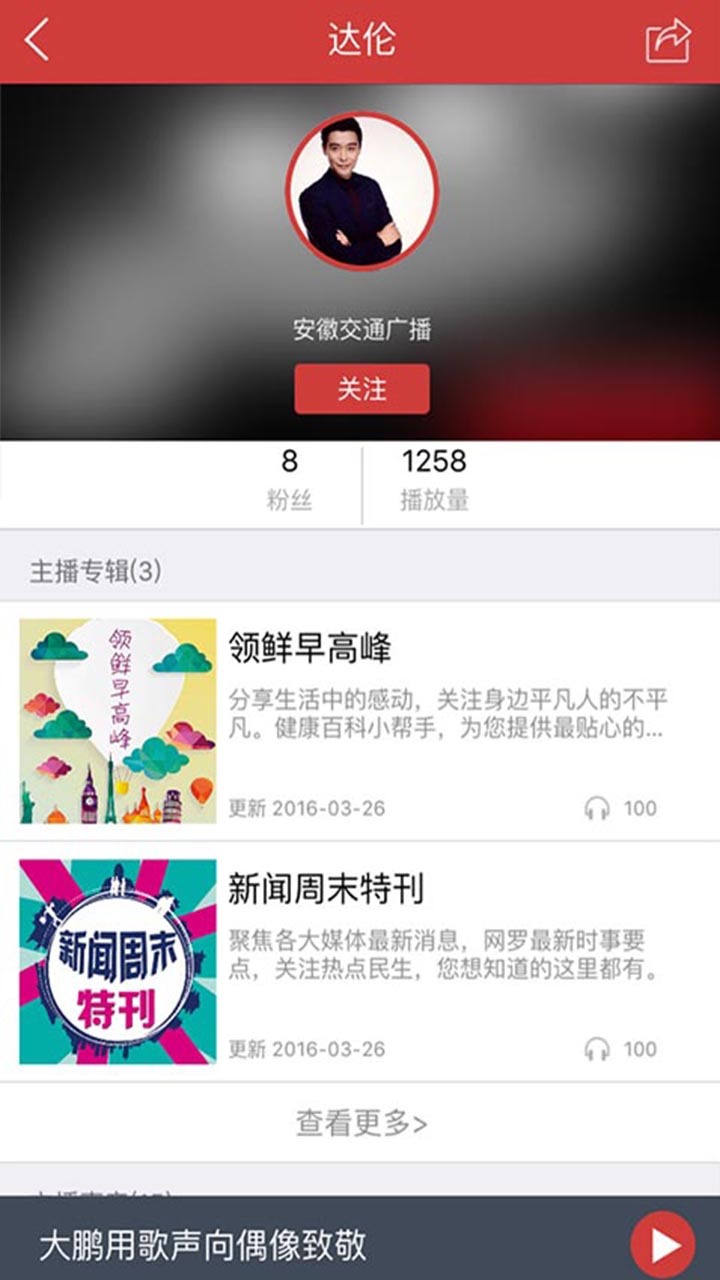Open the now-playing title 大鹏用歌声向偶像致敬
Image resolution: width=720 pixels, height=1280 pixels.
coord(203,1245)
